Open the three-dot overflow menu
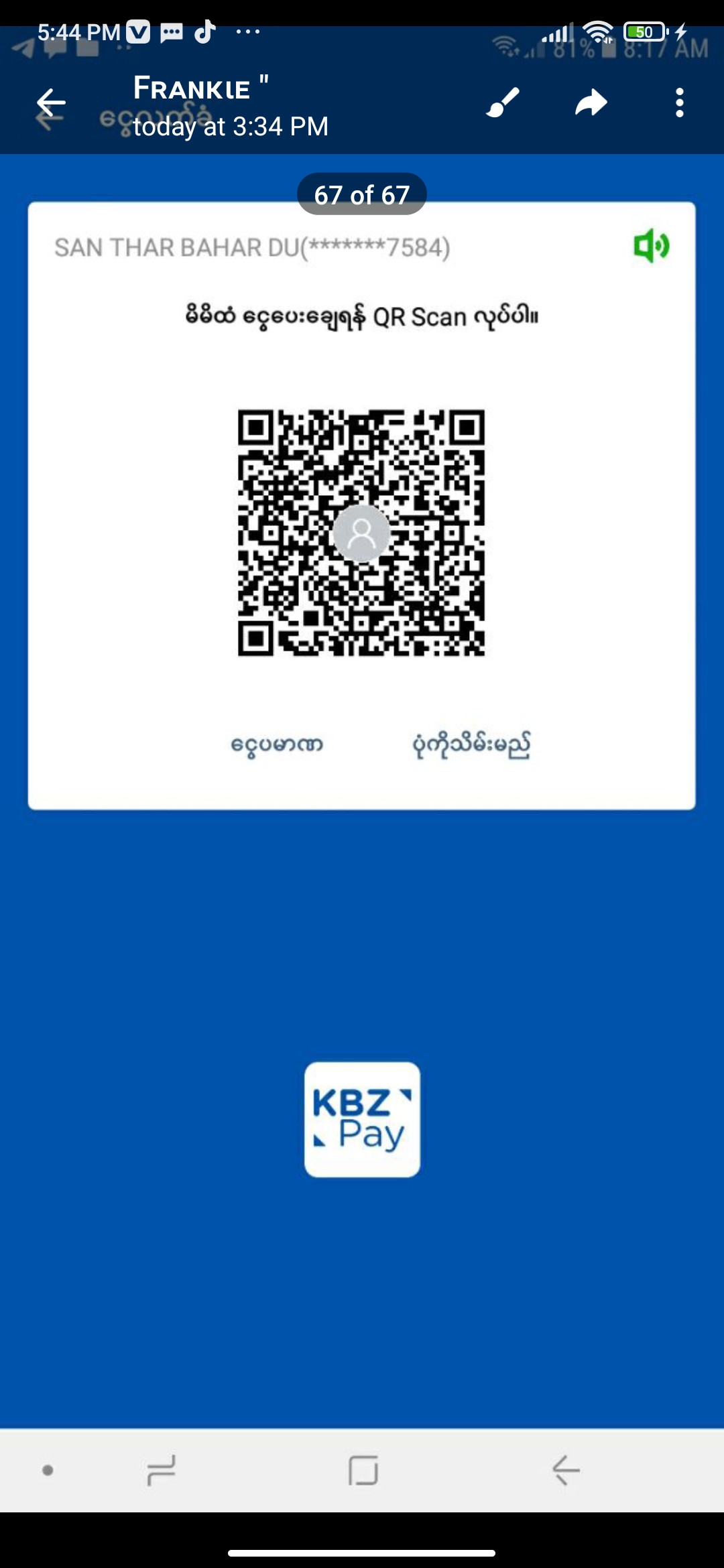Viewport: 724px width, 1568px height. 679,103
